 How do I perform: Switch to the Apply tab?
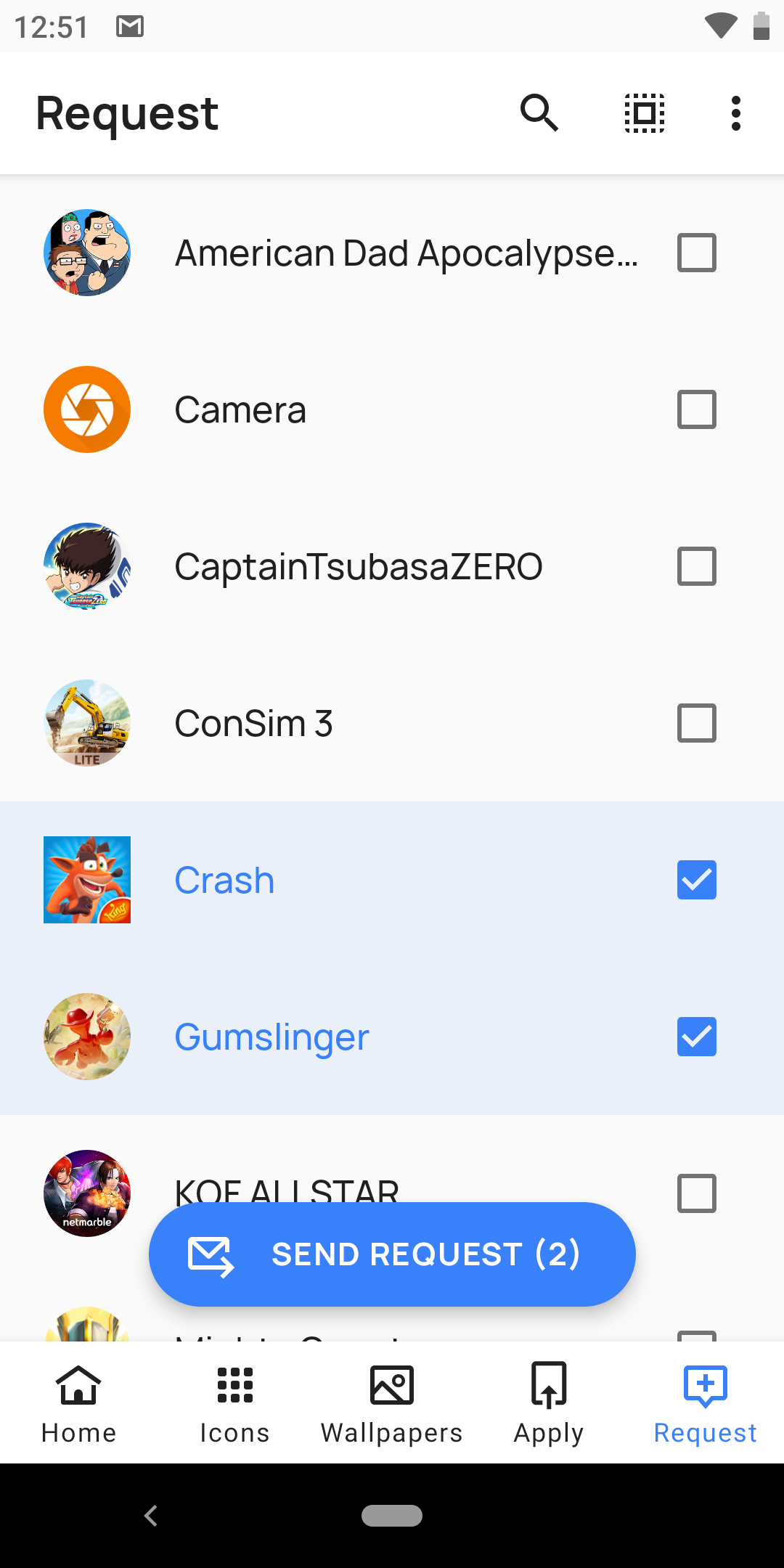[549, 1404]
